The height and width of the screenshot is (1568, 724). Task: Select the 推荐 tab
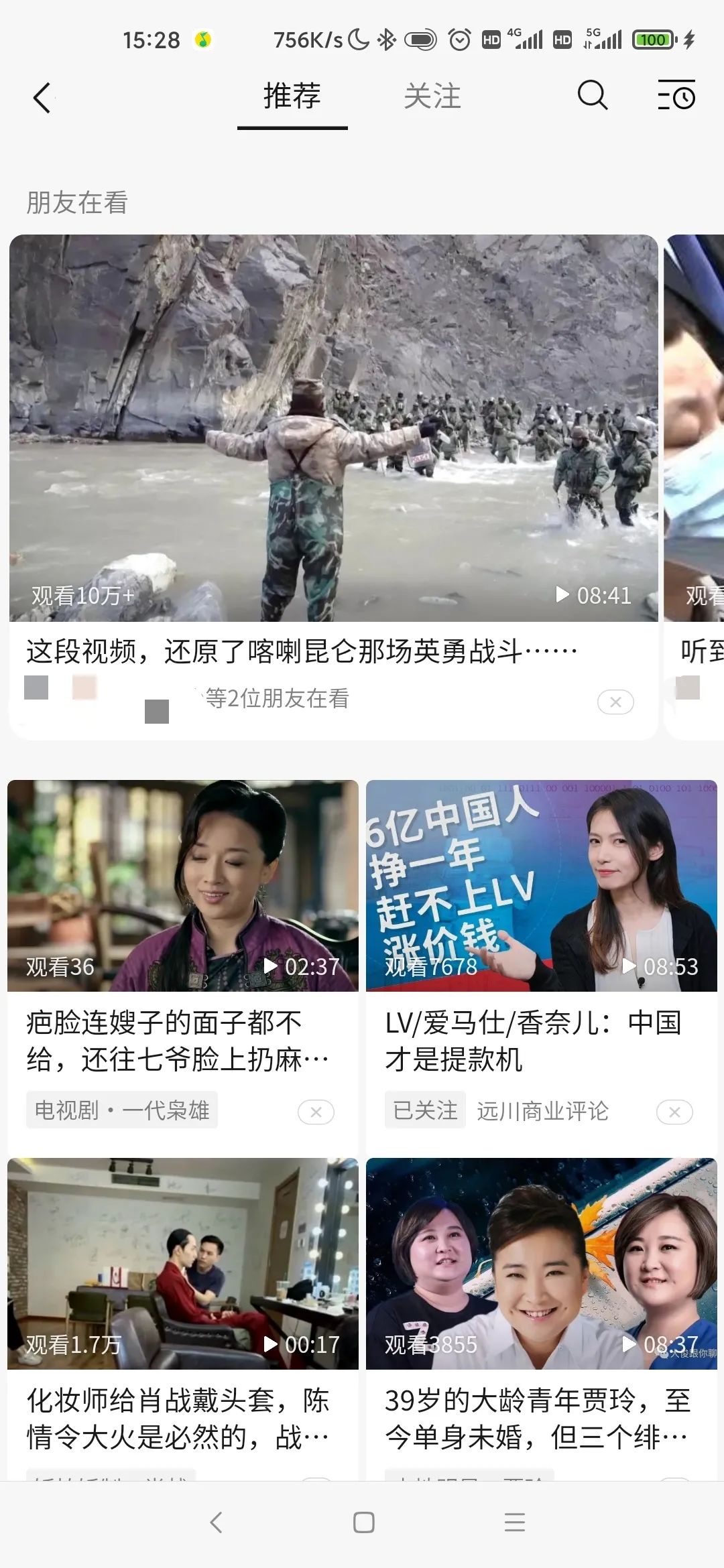click(x=292, y=96)
